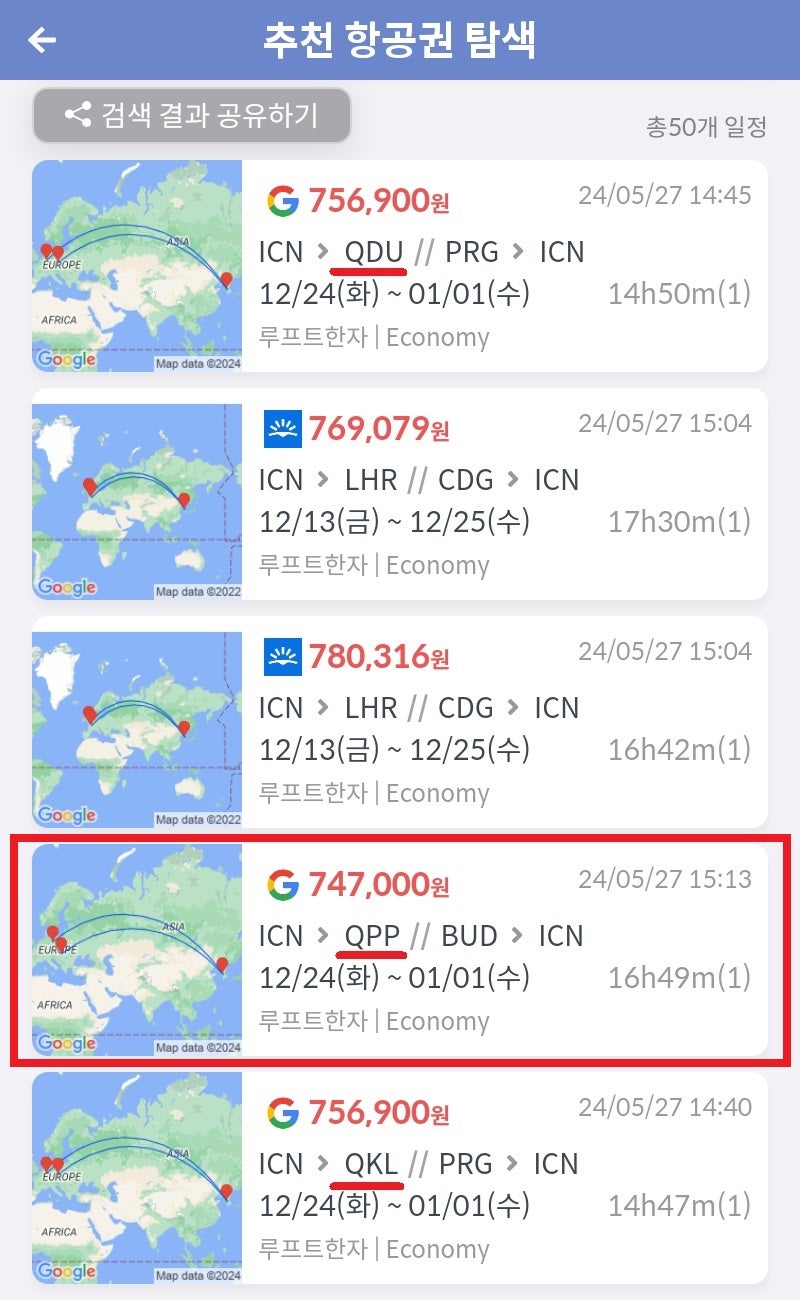Click the chevron between CDG and ICN

click(514, 480)
